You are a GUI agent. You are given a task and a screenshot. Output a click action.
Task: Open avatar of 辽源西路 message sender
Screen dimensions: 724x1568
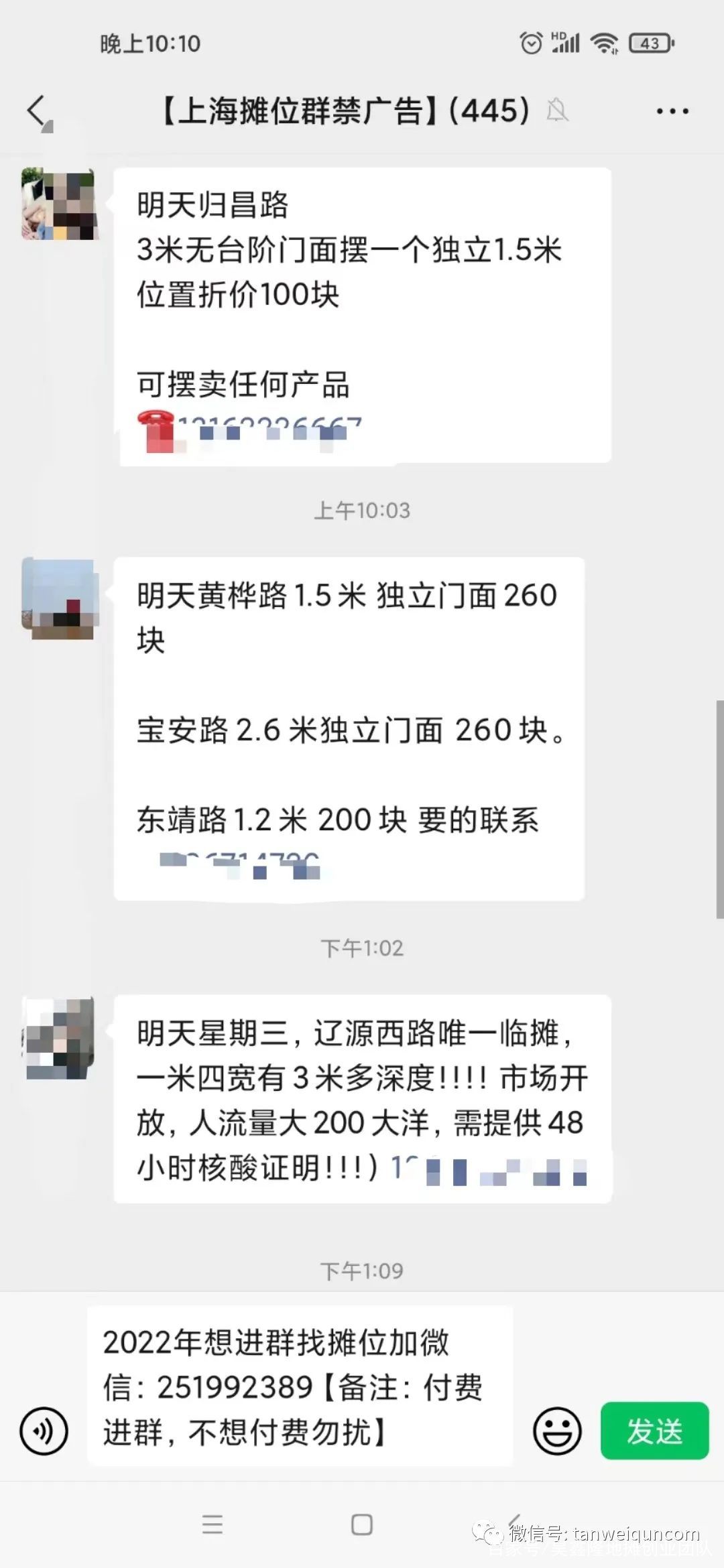[59, 1037]
